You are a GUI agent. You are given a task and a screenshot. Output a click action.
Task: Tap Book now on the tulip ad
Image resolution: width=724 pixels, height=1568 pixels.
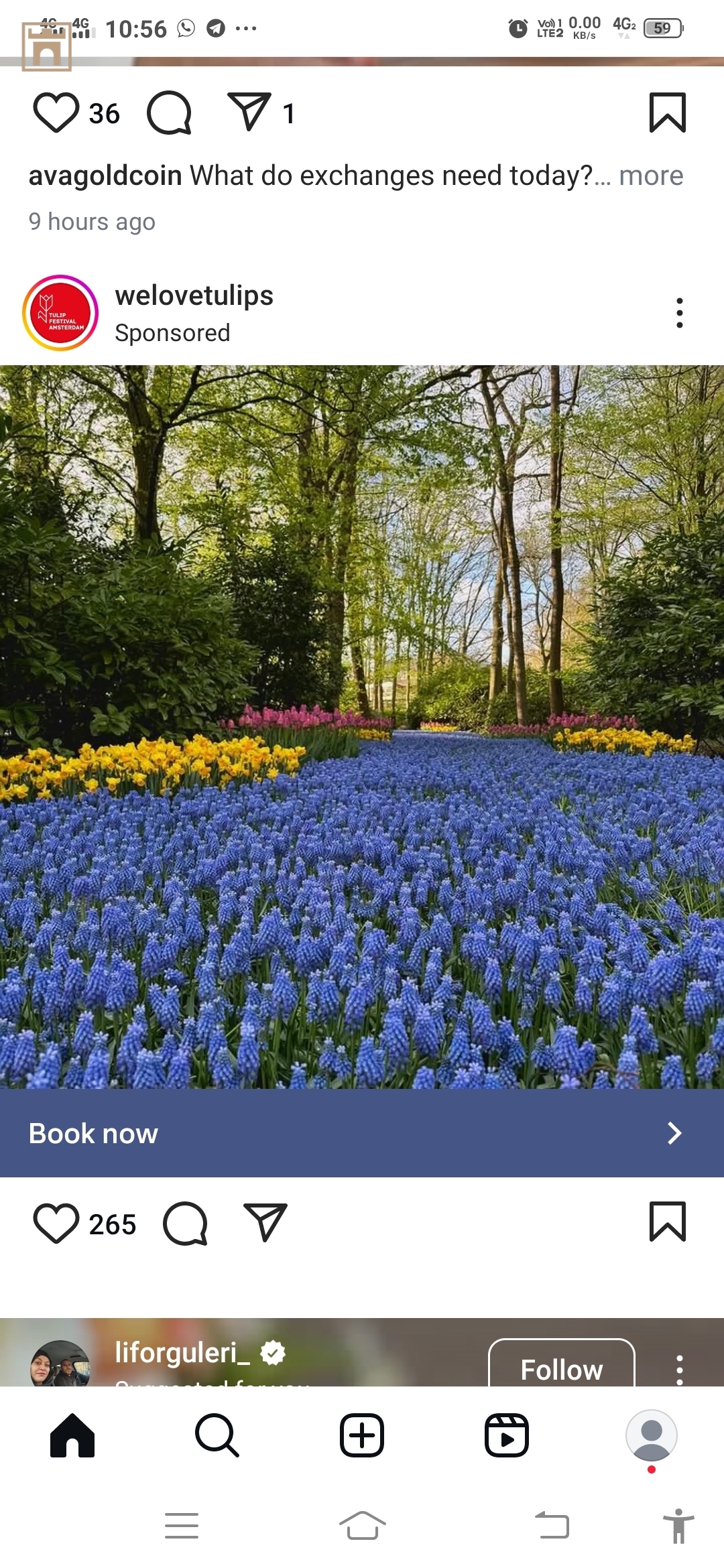click(x=362, y=1133)
